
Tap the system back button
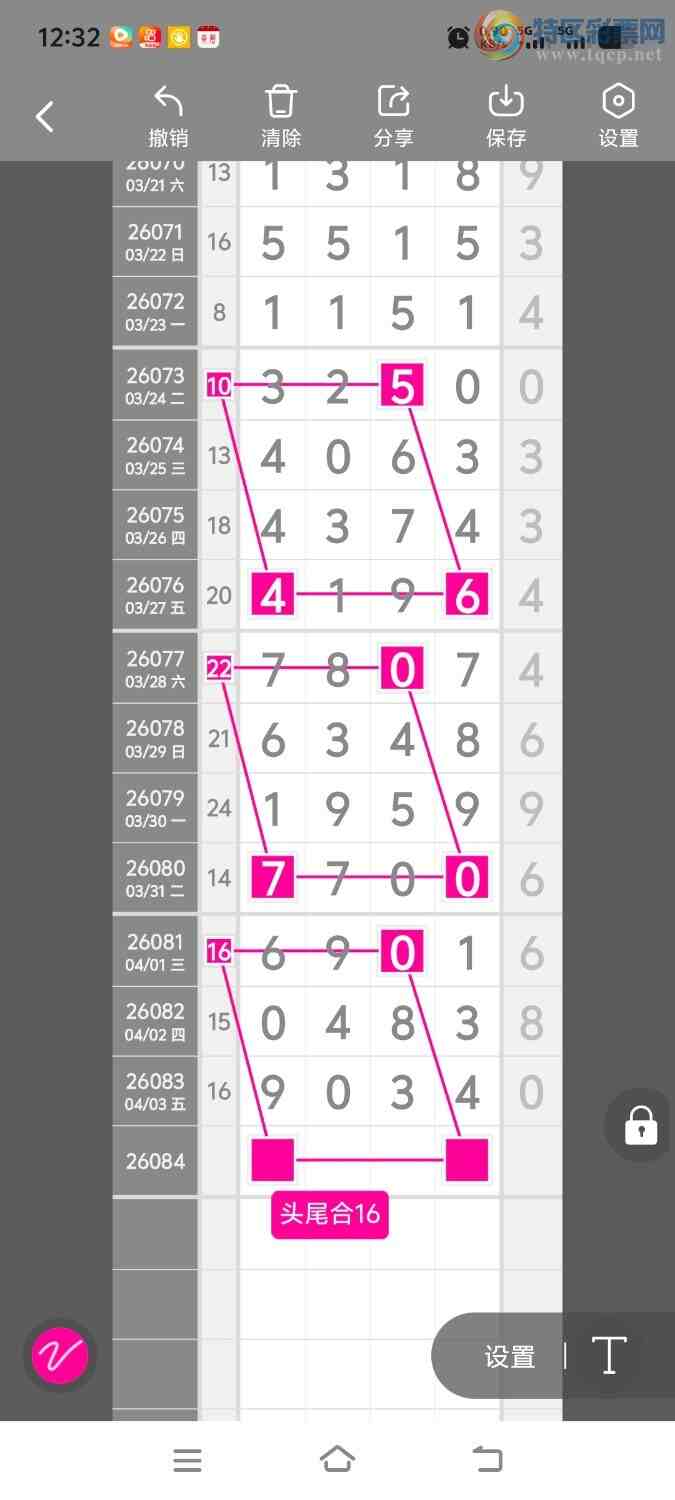click(488, 1460)
